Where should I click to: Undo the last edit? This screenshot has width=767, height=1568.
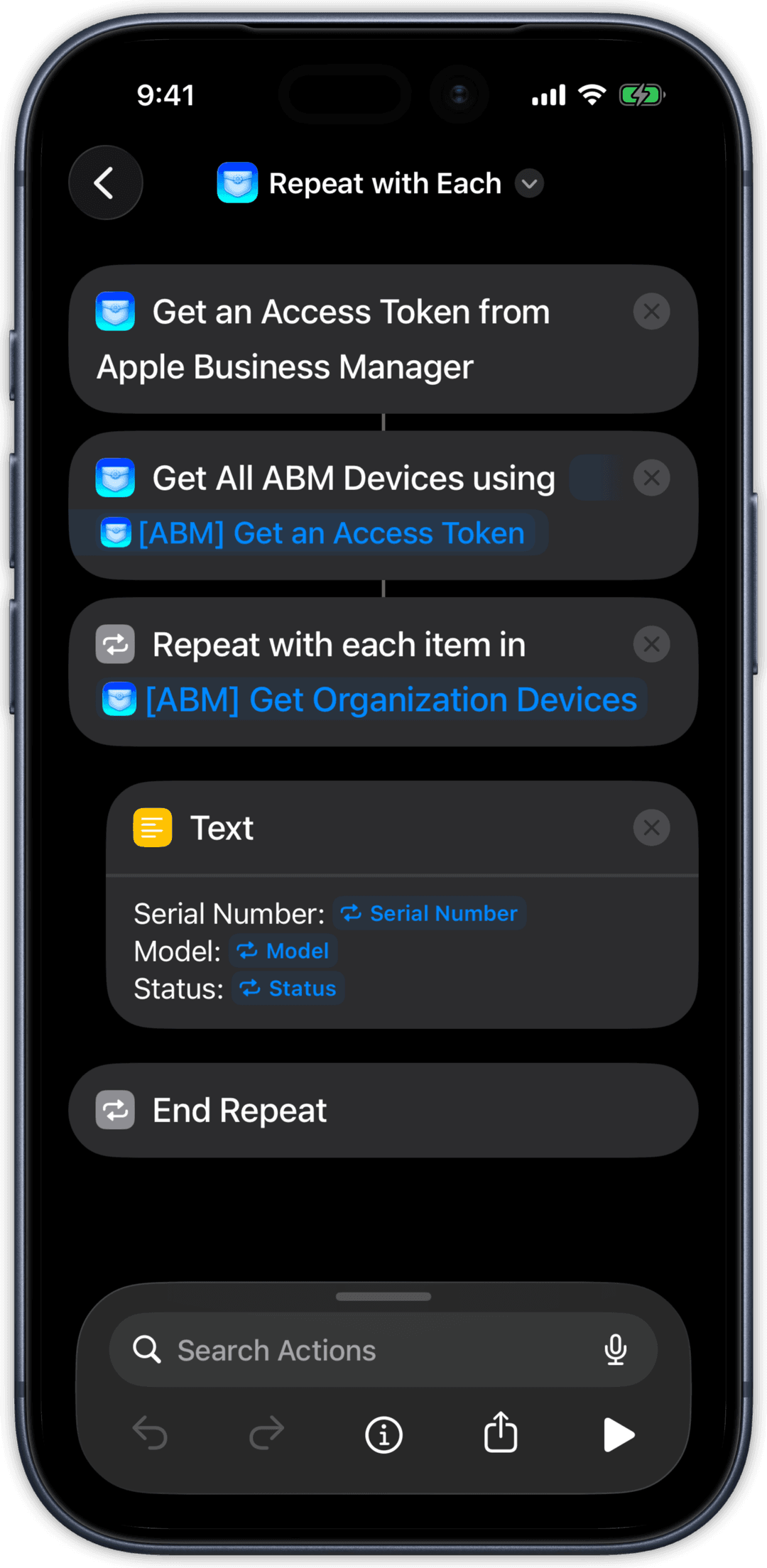tap(150, 1434)
